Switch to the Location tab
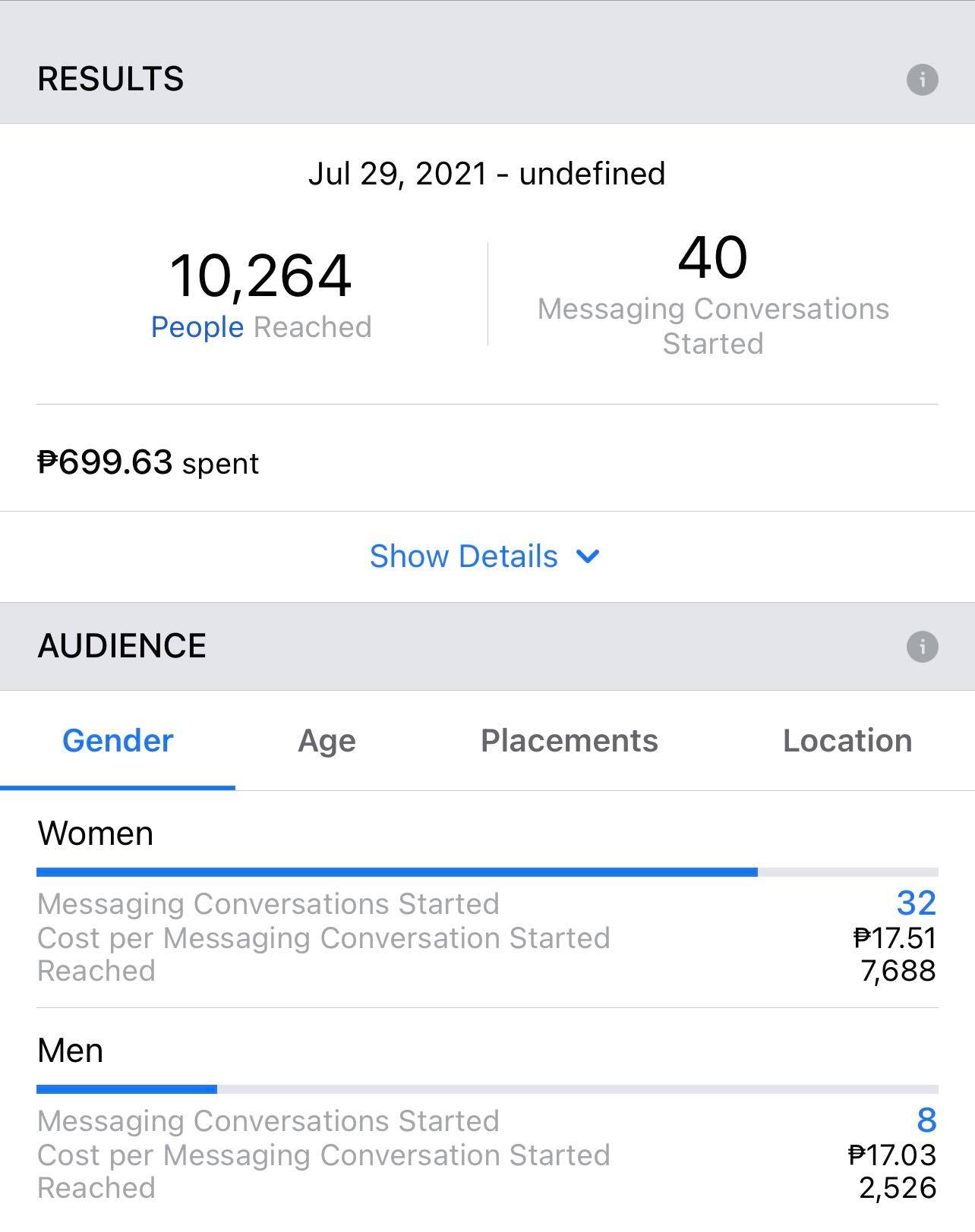Image resolution: width=975 pixels, height=1232 pixels. click(x=847, y=741)
